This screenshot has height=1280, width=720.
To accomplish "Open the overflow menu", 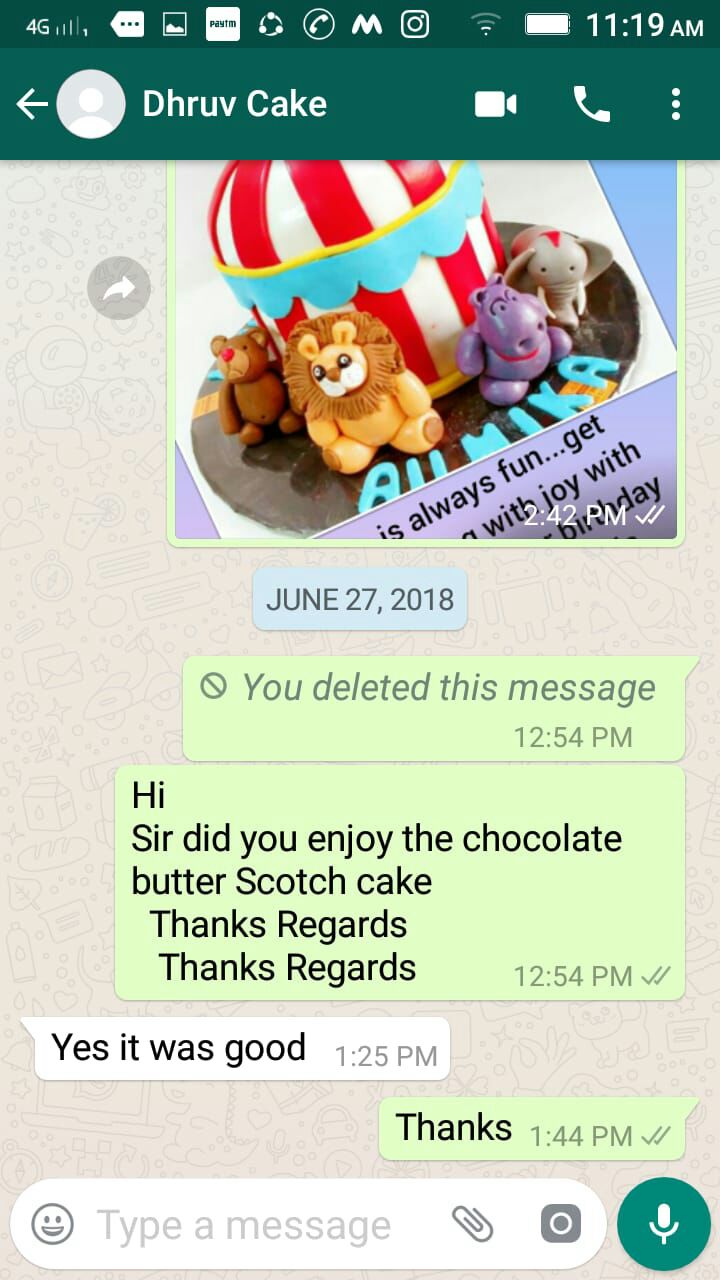I will 676,104.
